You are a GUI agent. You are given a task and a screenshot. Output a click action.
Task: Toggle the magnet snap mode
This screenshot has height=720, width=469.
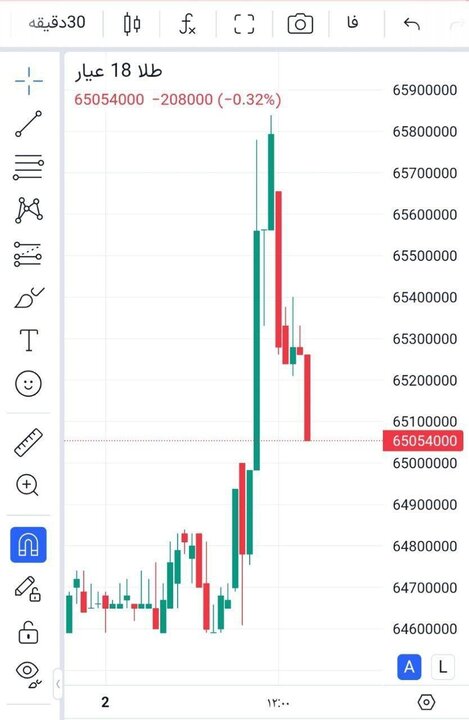(28, 545)
